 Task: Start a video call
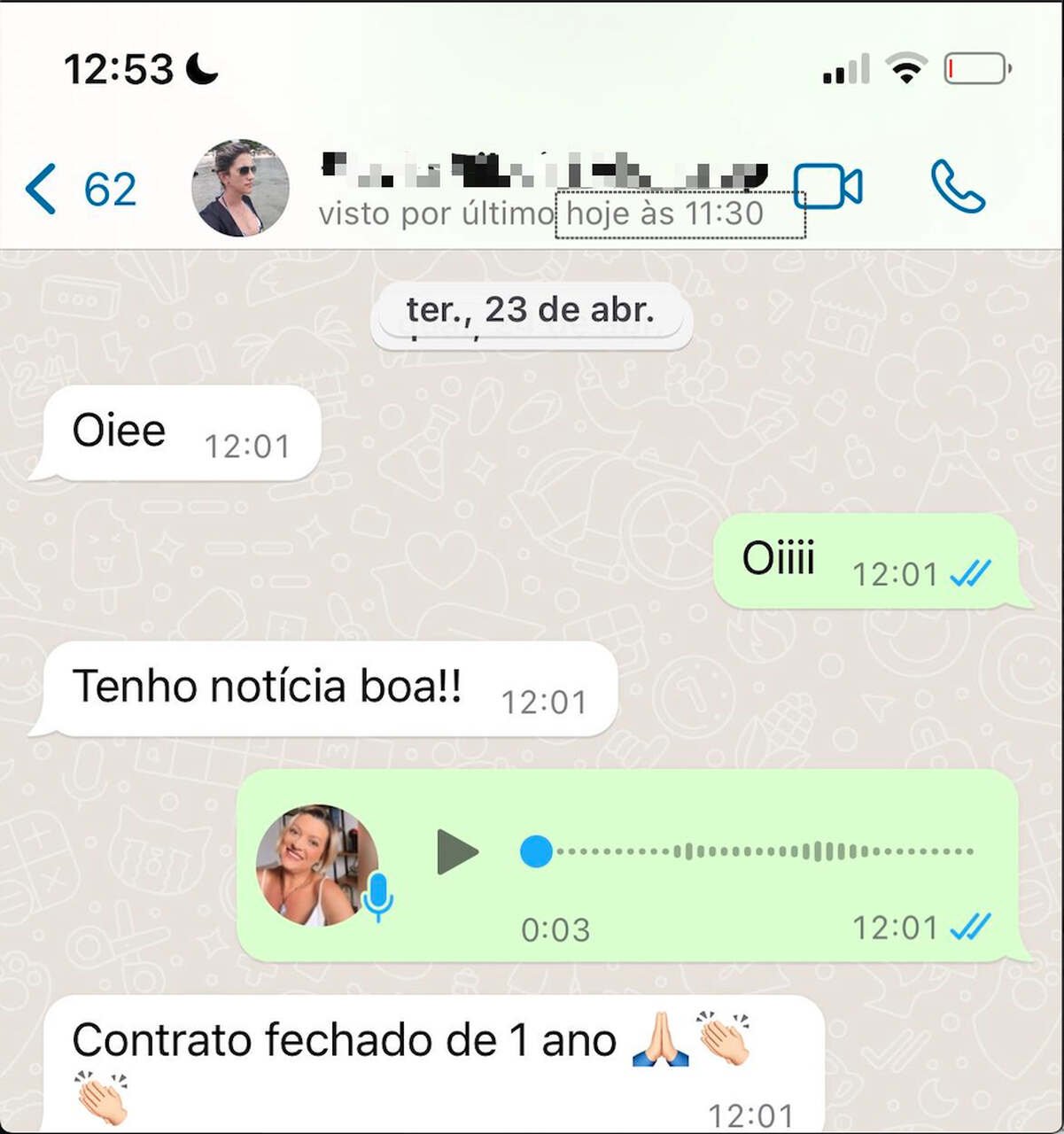tap(827, 187)
